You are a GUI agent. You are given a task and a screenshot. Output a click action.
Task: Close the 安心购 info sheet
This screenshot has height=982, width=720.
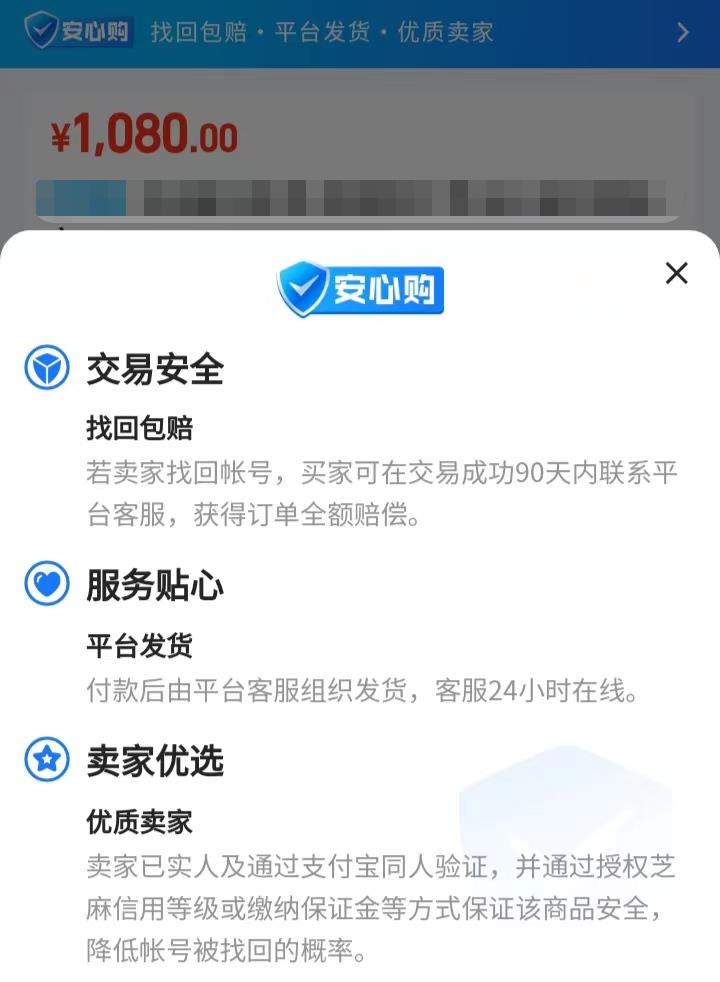[677, 273]
